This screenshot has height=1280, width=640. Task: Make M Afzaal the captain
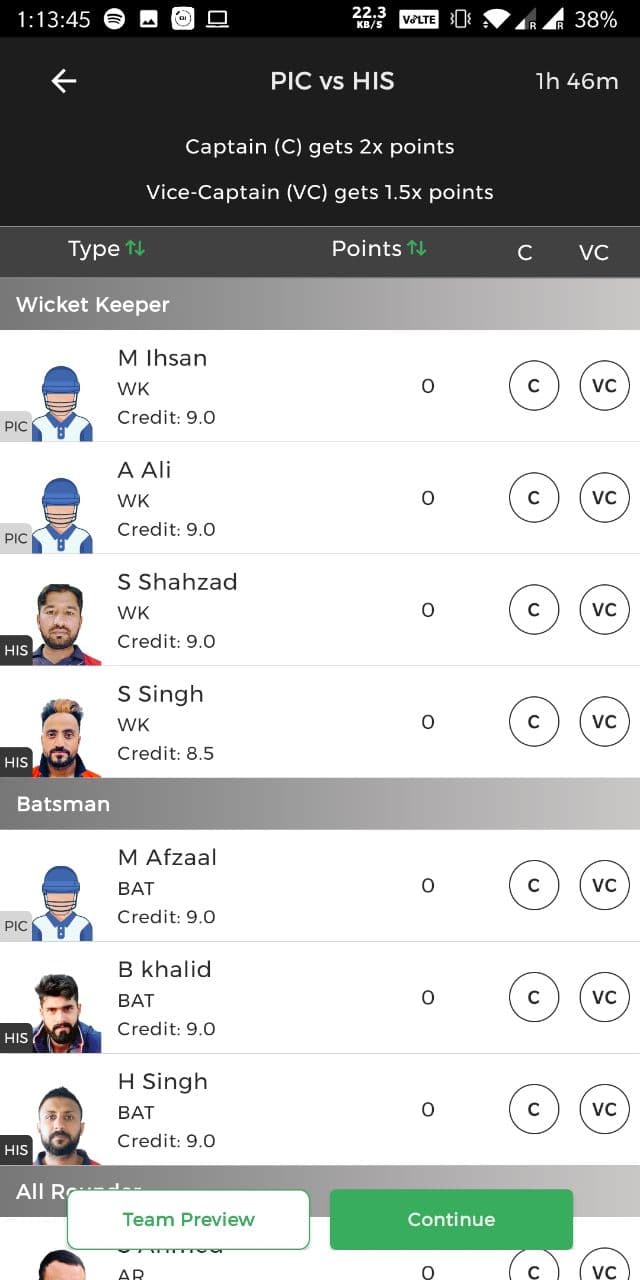pyautogui.click(x=534, y=885)
